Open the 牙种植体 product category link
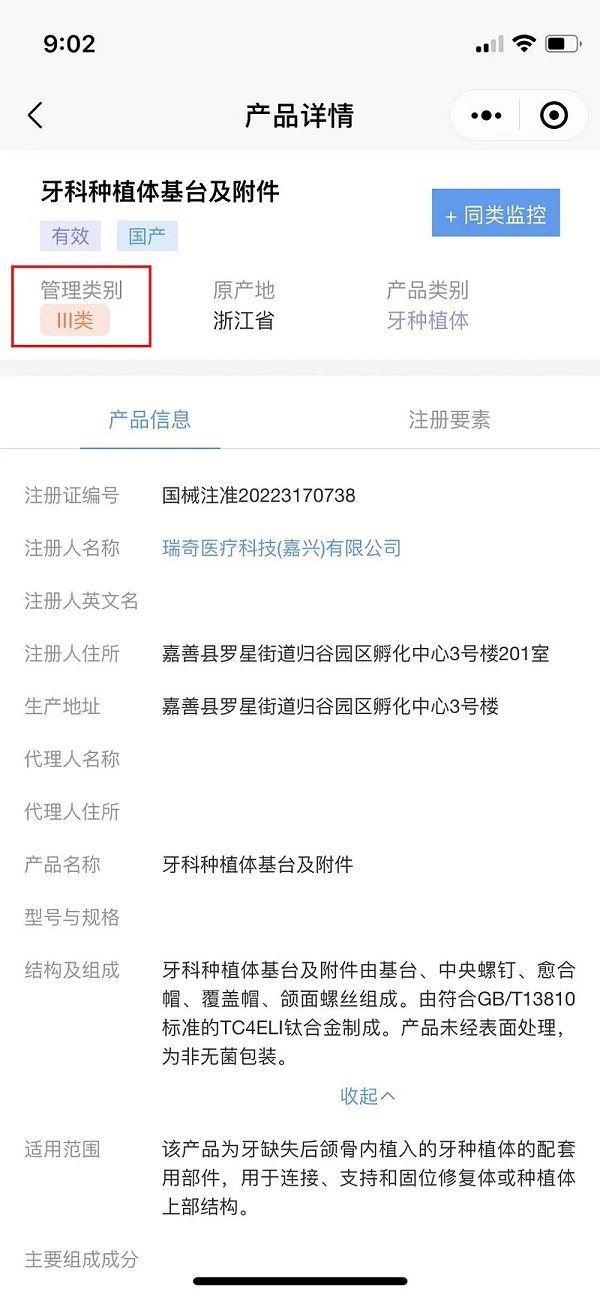Image resolution: width=600 pixels, height=1298 pixels. (427, 321)
